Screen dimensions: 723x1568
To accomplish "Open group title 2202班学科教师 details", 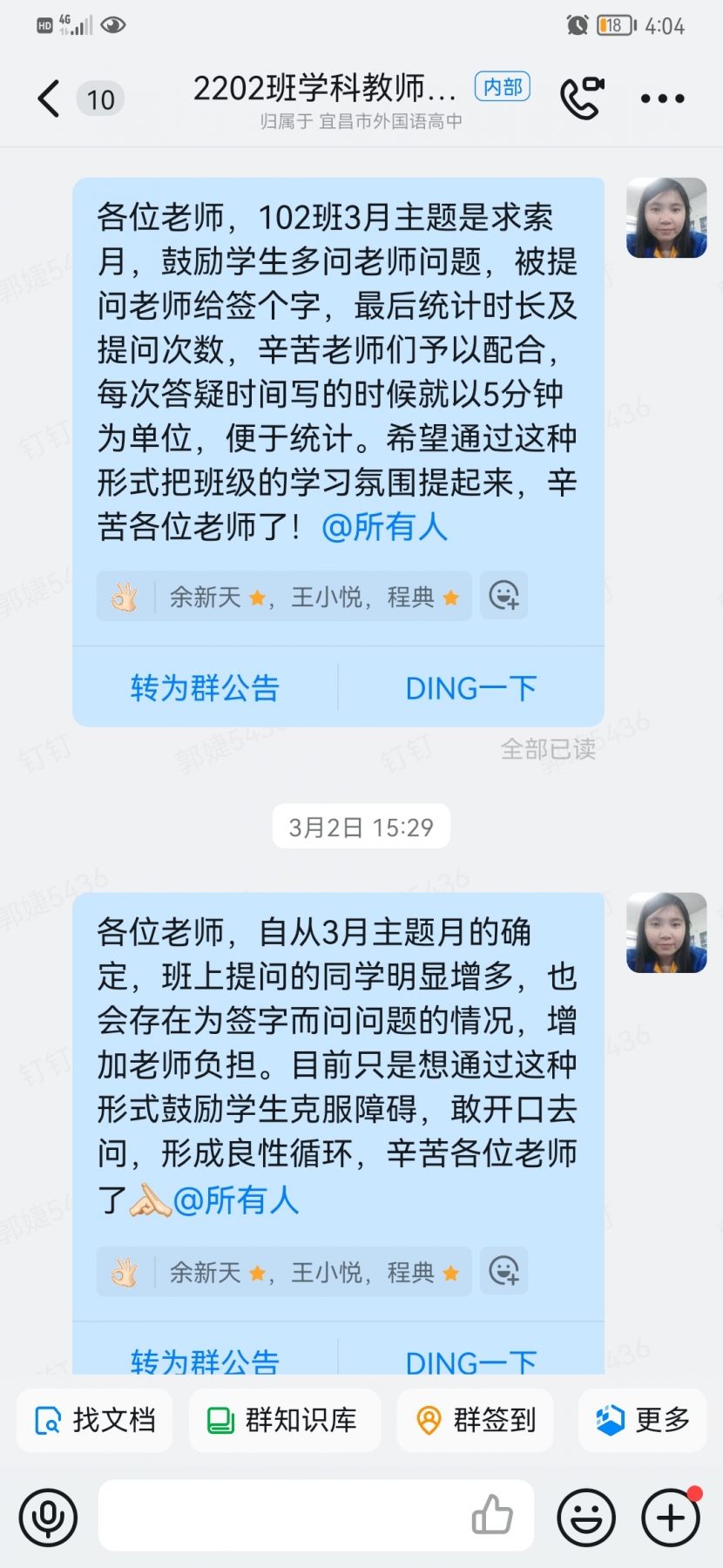I will (324, 89).
